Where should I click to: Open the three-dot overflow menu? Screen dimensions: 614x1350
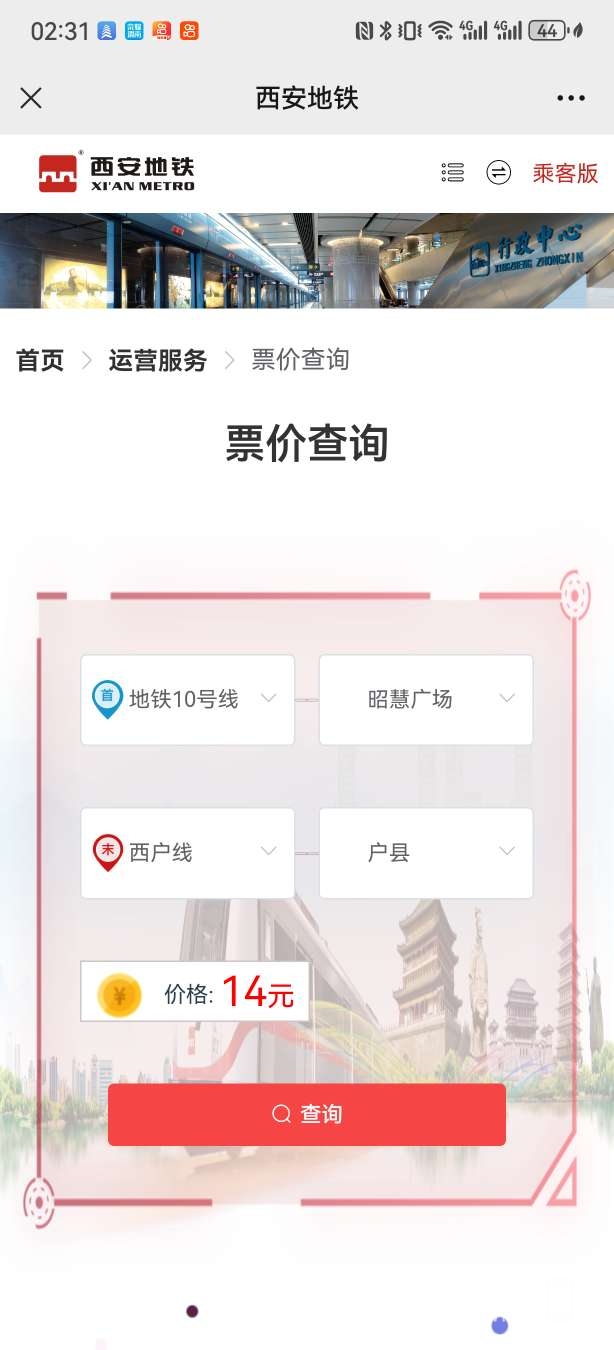click(571, 98)
